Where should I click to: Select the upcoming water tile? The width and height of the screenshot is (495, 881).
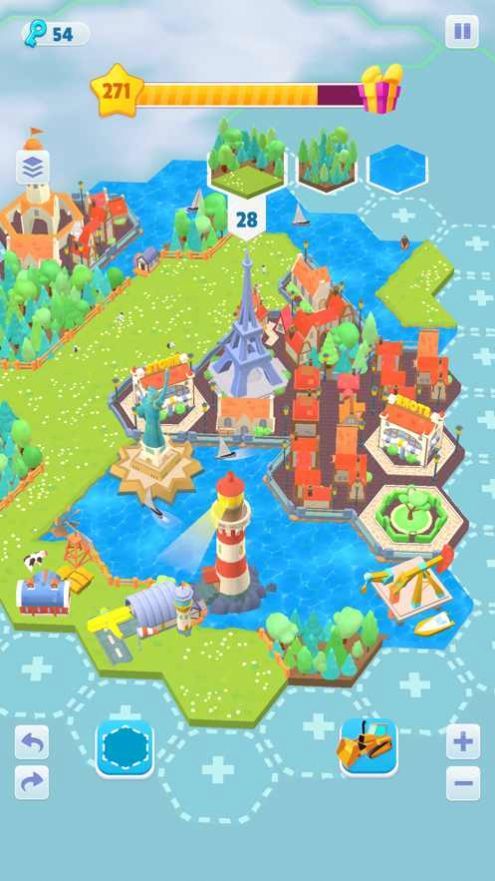(397, 169)
